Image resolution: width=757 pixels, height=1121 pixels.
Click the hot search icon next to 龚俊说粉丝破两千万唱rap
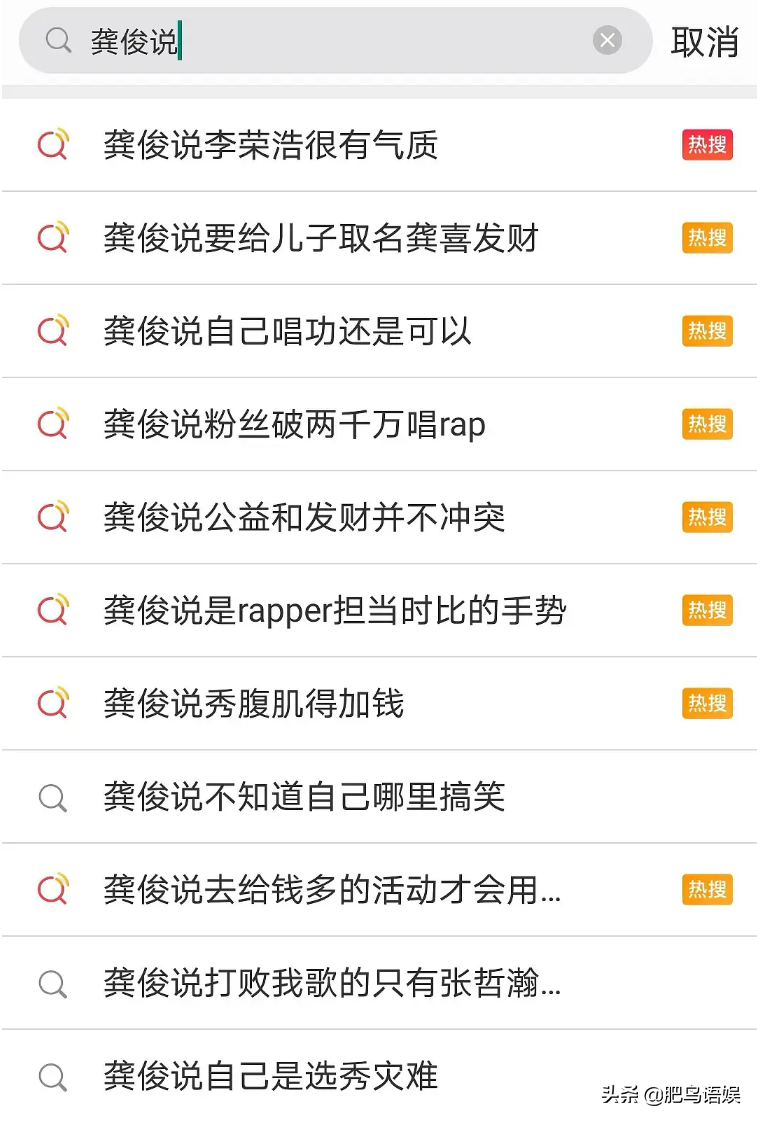[x=55, y=423]
